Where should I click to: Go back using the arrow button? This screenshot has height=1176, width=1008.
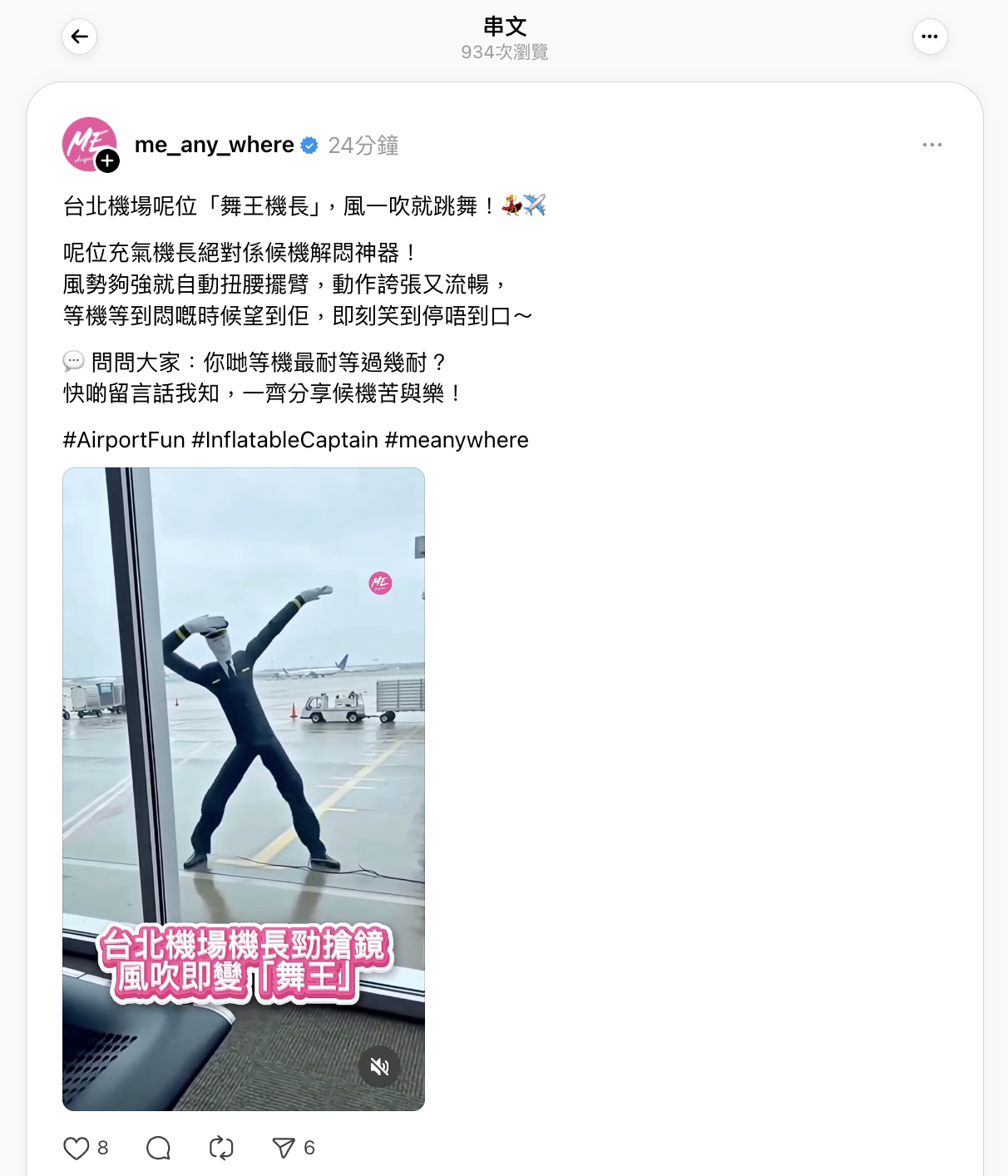80,37
